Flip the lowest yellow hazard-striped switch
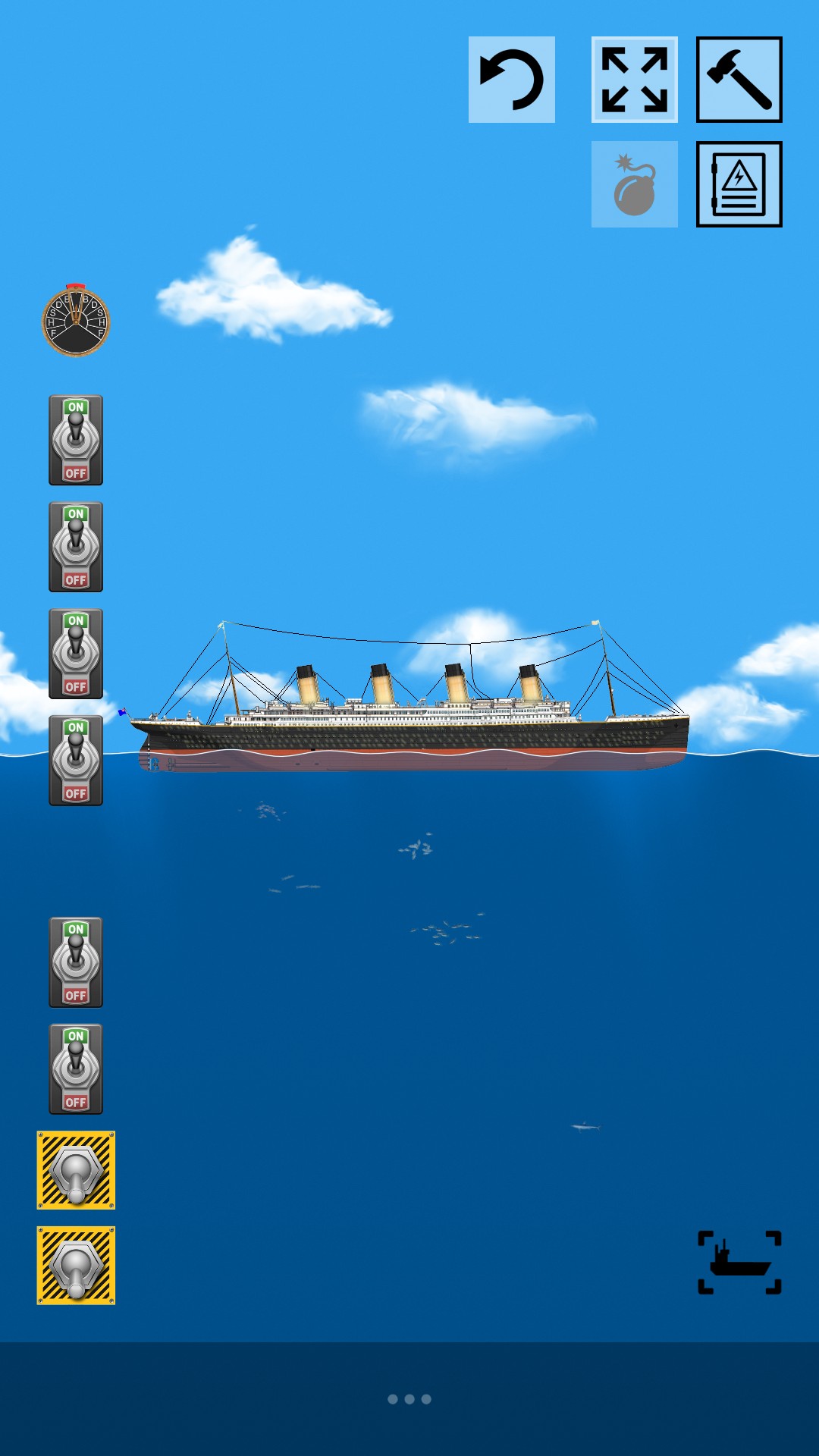Screen dimensions: 819x1456 (x=76, y=1266)
